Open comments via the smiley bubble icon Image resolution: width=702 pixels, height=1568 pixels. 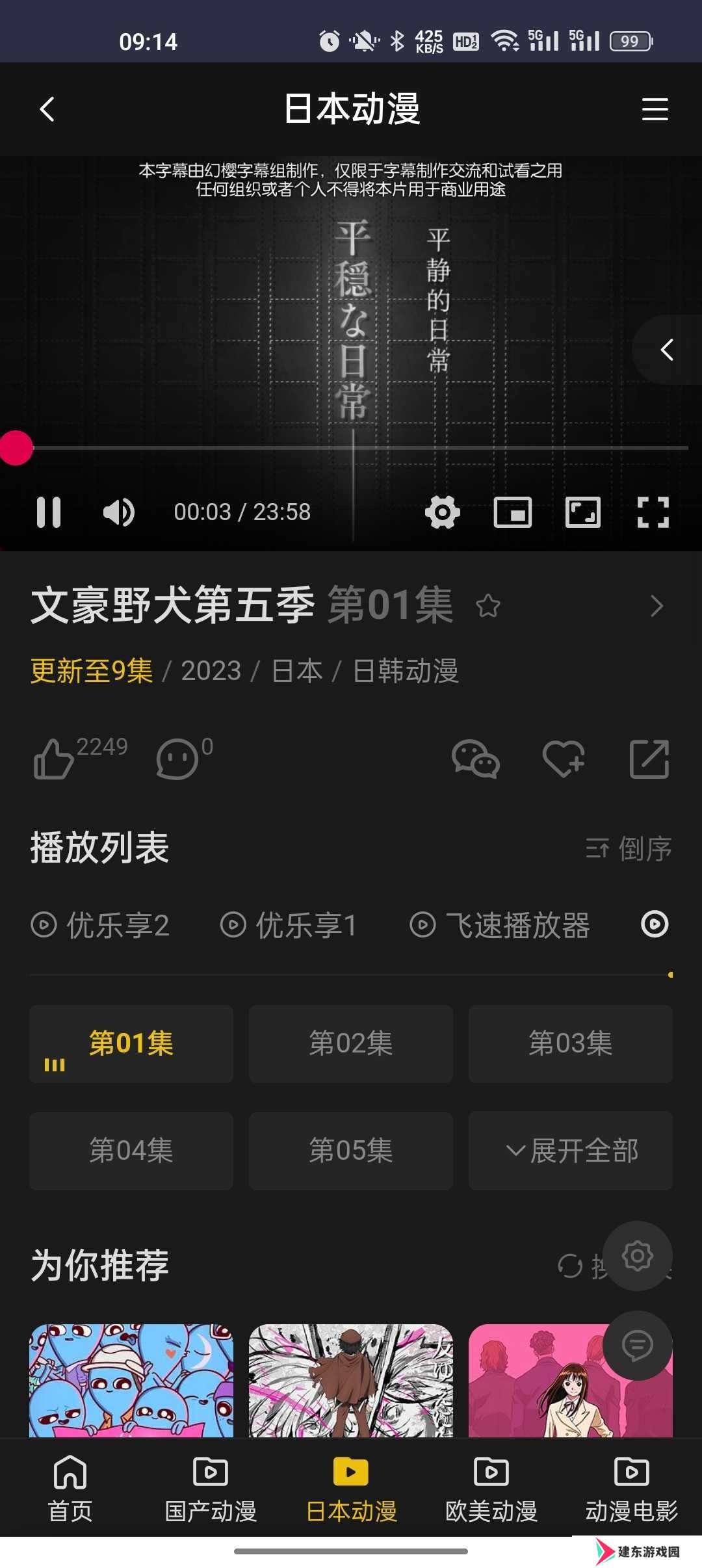(x=177, y=759)
